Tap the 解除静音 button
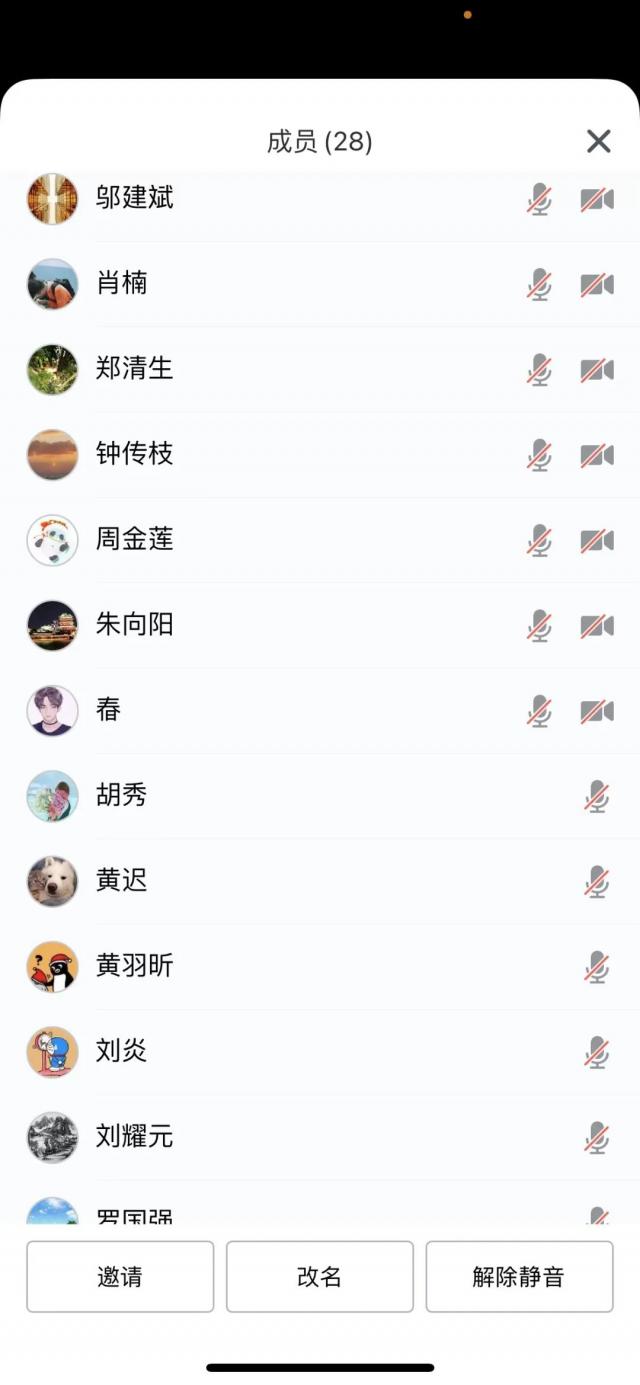Image resolution: width=640 pixels, height=1385 pixels. (x=519, y=1276)
